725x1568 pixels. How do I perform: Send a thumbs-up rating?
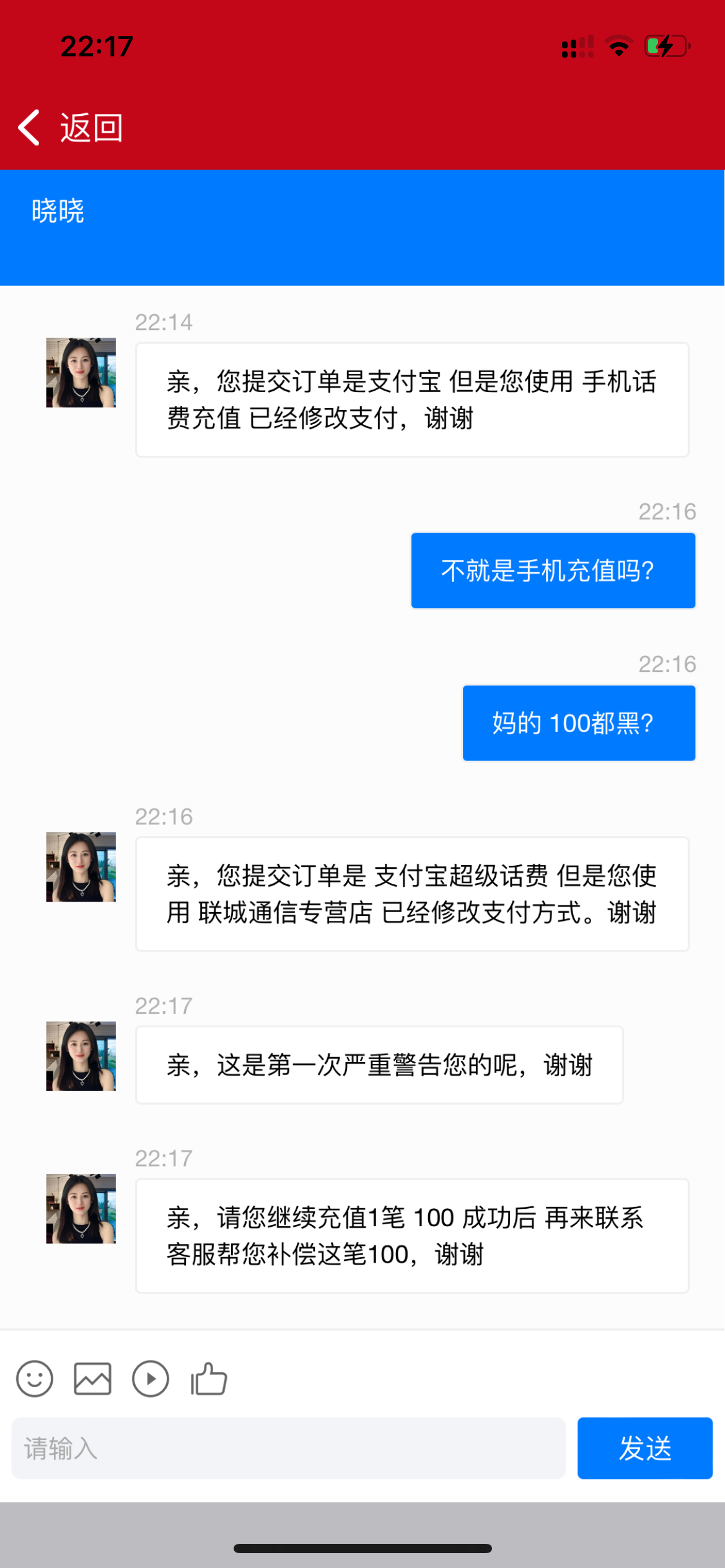tap(209, 1379)
